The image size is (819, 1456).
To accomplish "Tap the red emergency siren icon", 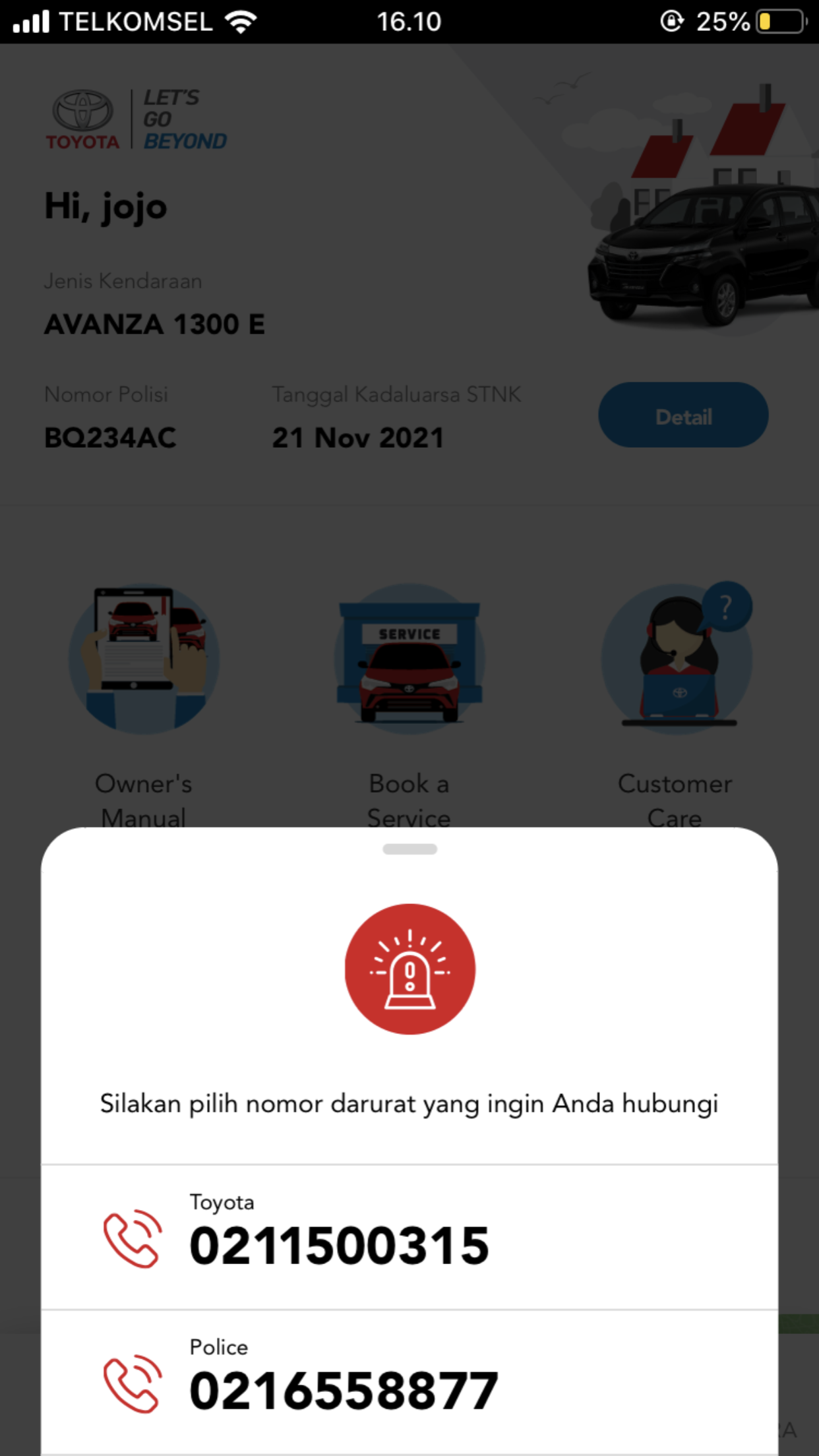I will [x=409, y=969].
